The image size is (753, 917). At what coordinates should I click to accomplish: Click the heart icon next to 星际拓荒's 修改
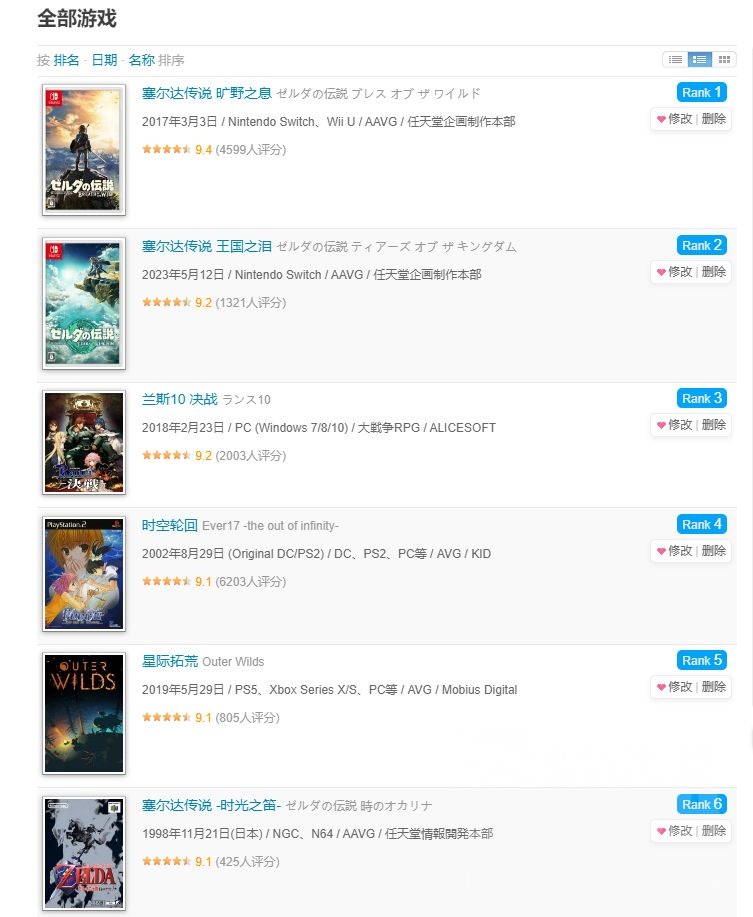(x=660, y=688)
